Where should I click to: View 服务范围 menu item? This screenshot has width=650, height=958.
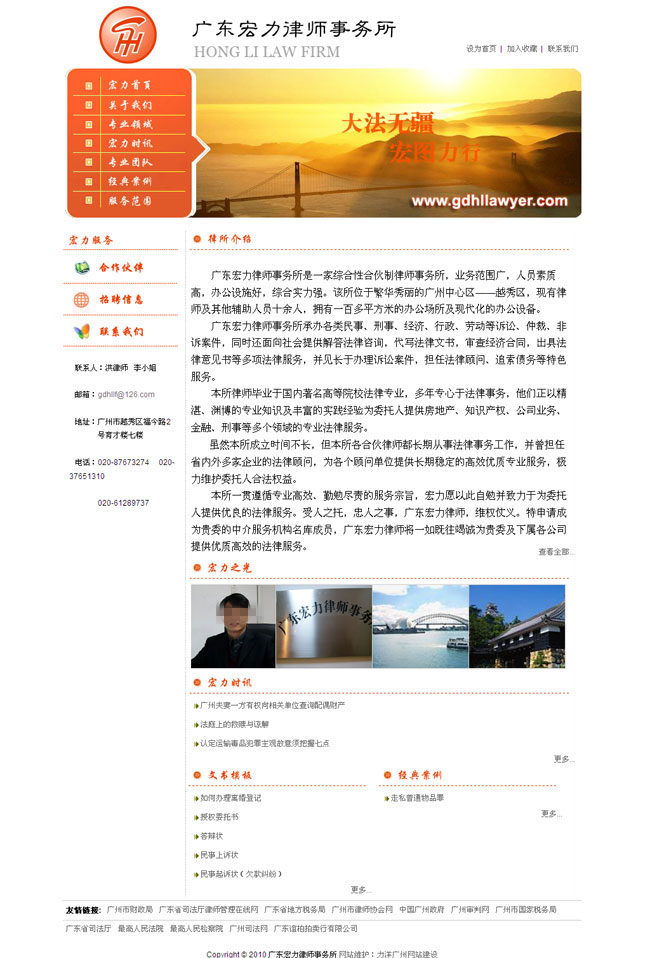tap(129, 200)
